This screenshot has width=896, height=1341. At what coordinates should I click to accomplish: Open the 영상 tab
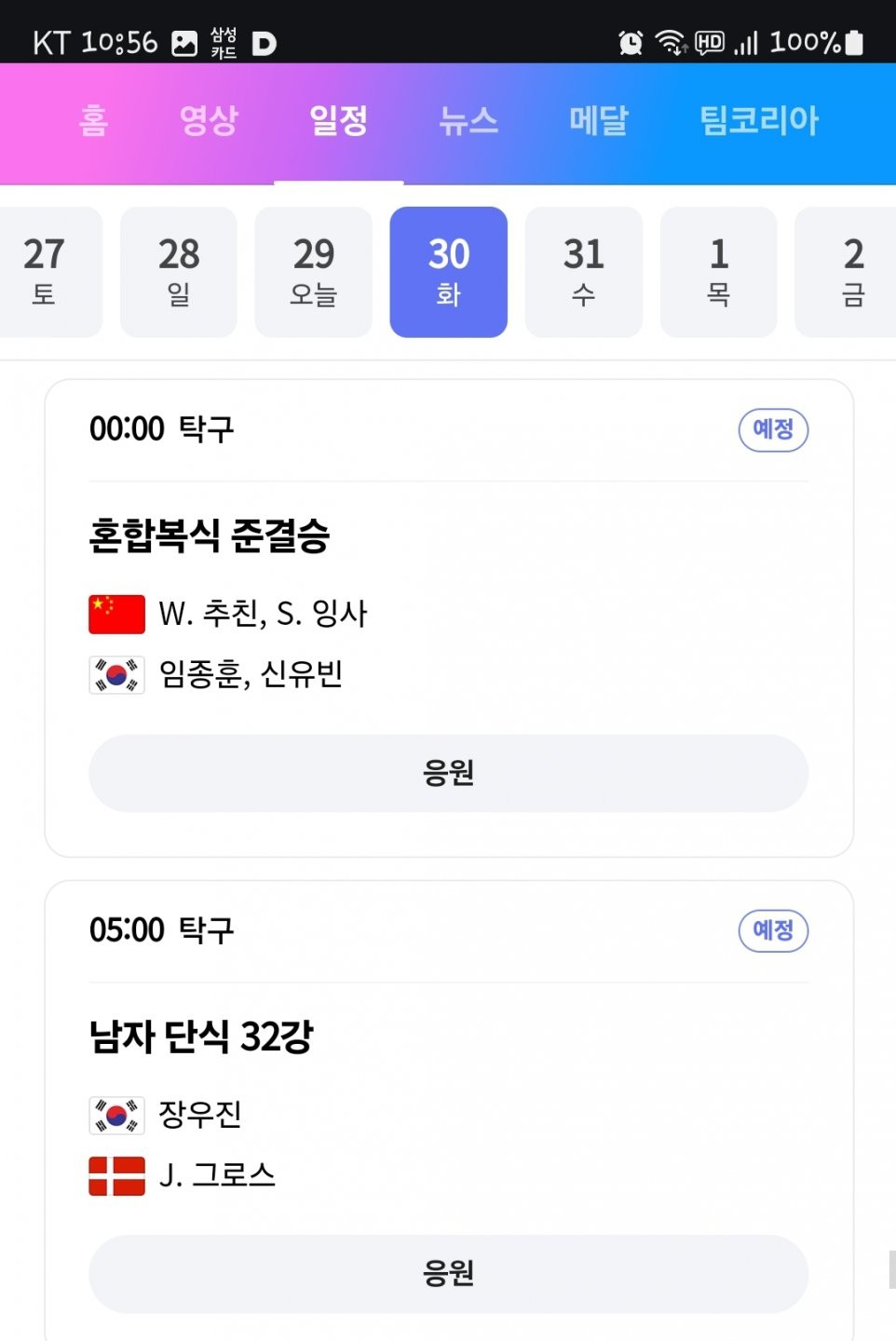click(x=209, y=121)
